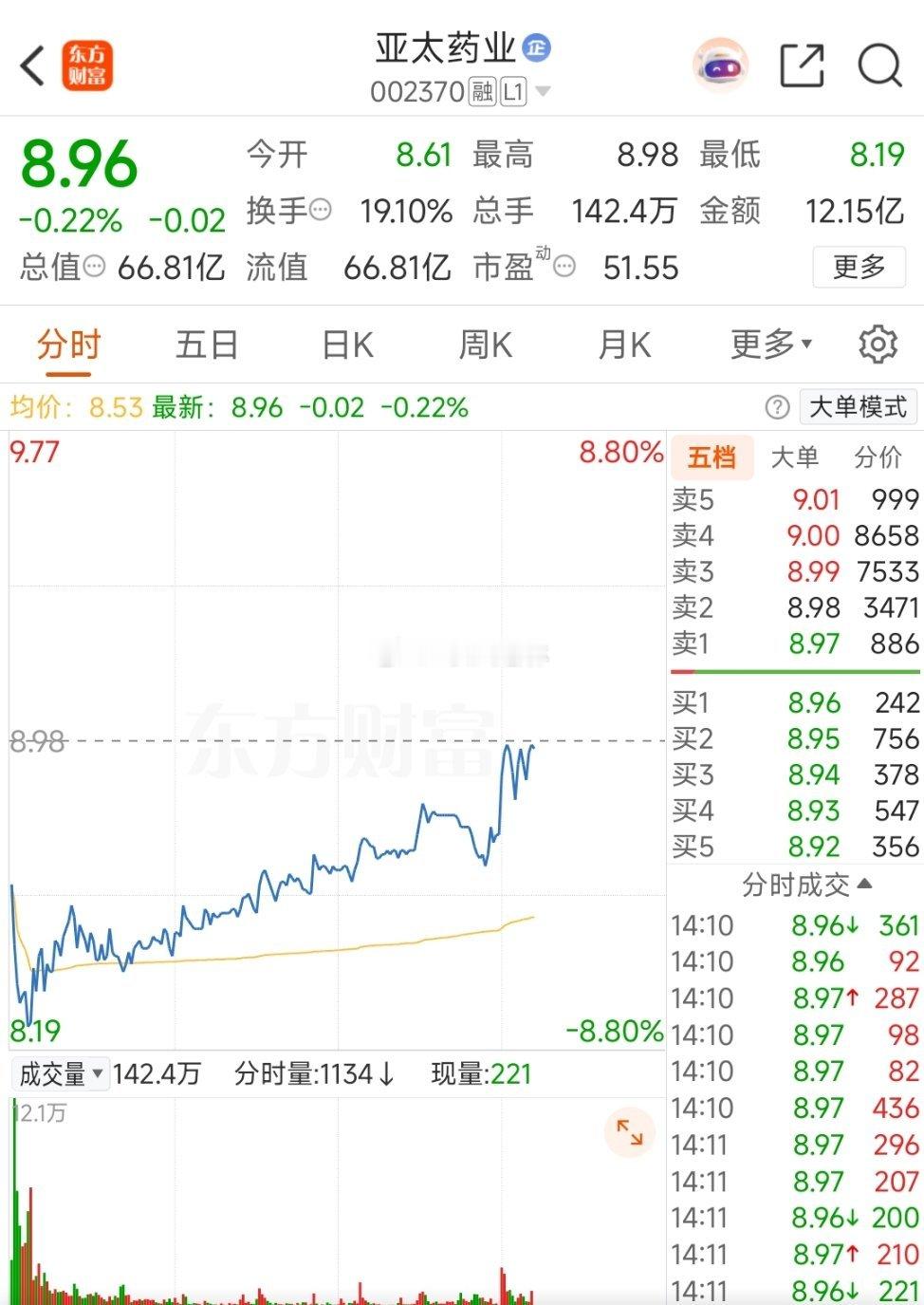Enable 大单模式 mode
The height and width of the screenshot is (1305, 924).
858,407
